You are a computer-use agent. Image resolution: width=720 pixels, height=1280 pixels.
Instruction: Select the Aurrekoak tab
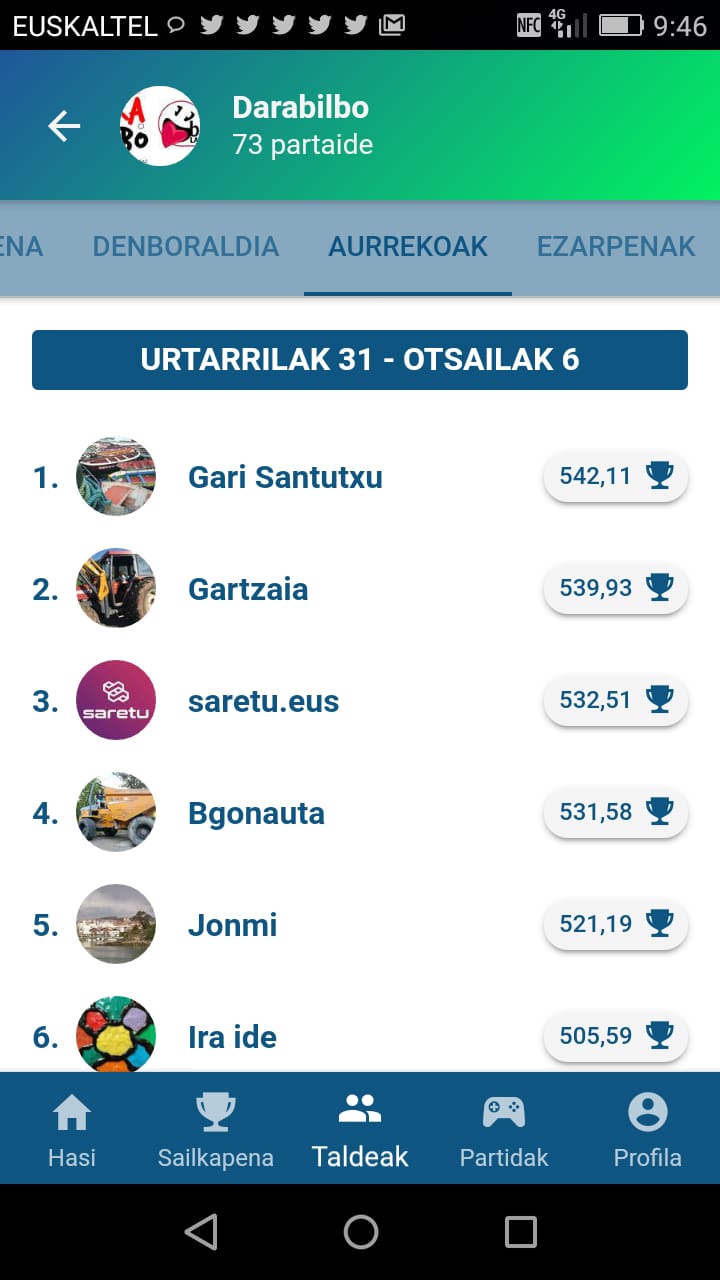(408, 247)
